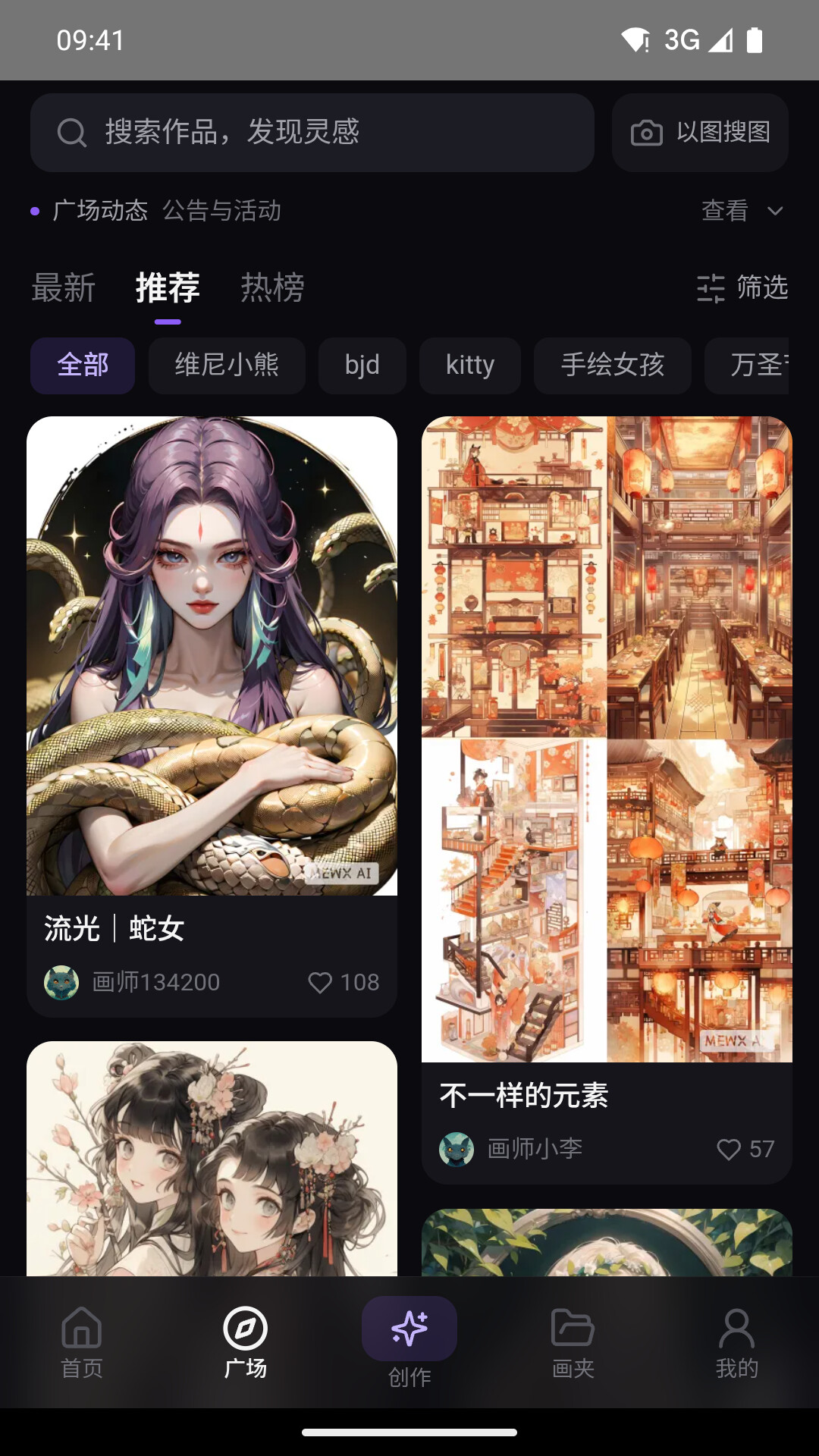Go to the 首页 tab
This screenshot has height=1456, width=819.
(82, 1343)
